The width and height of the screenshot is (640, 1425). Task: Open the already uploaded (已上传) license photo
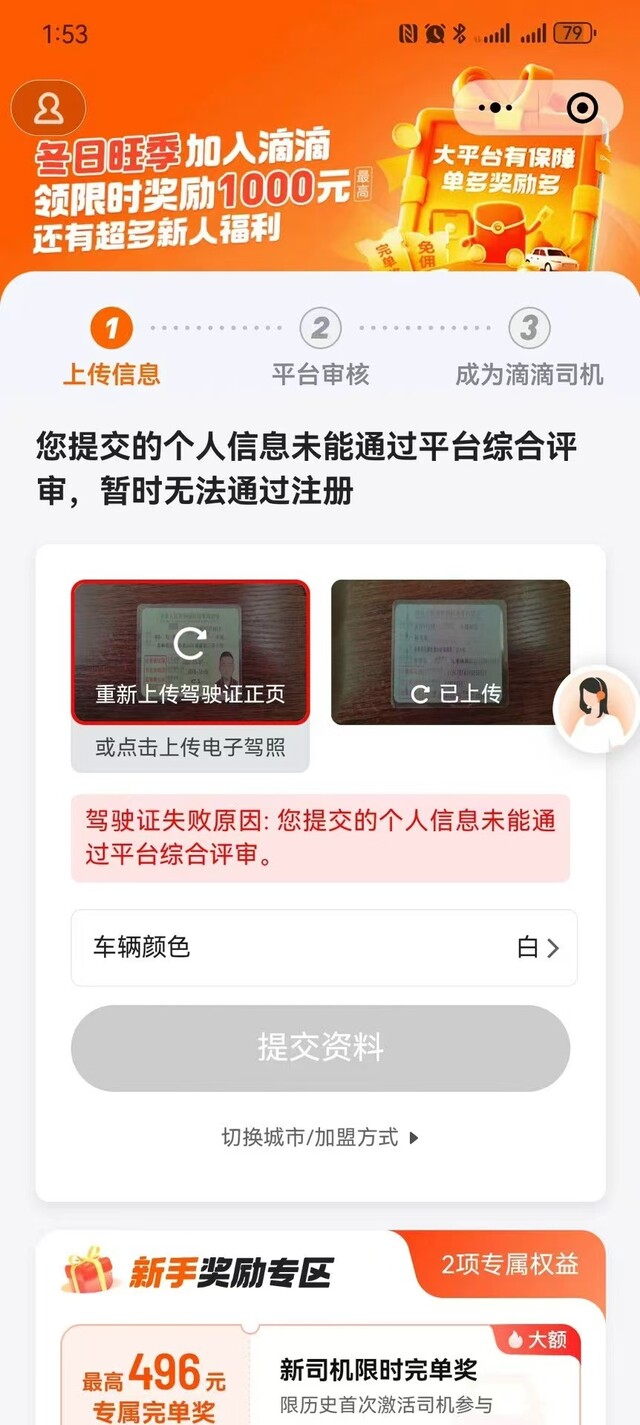(x=451, y=652)
